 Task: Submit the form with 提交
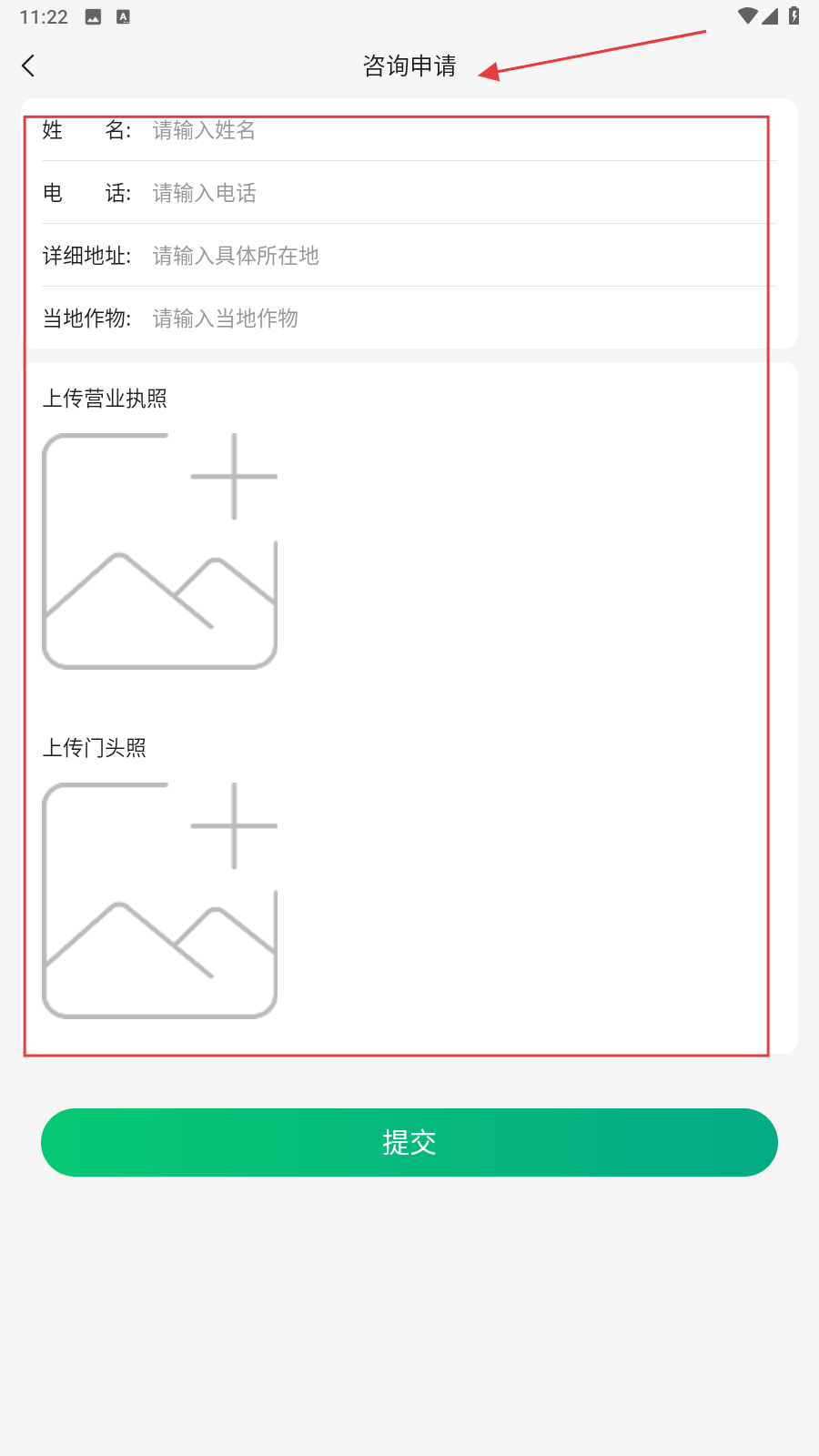coord(409,1142)
